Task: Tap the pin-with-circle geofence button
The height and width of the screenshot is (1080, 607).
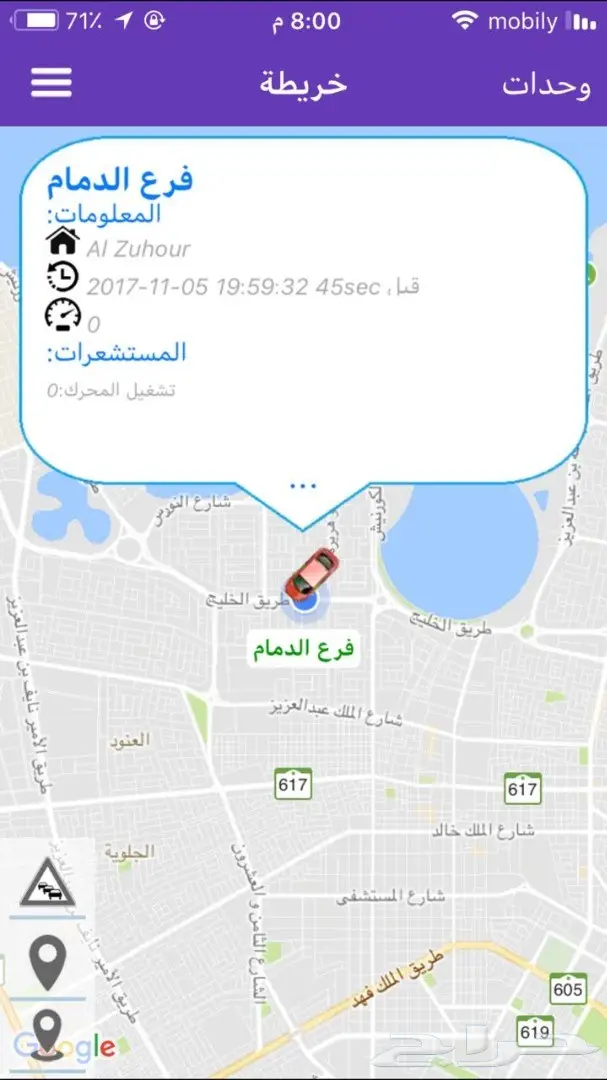Action: pos(48,1030)
